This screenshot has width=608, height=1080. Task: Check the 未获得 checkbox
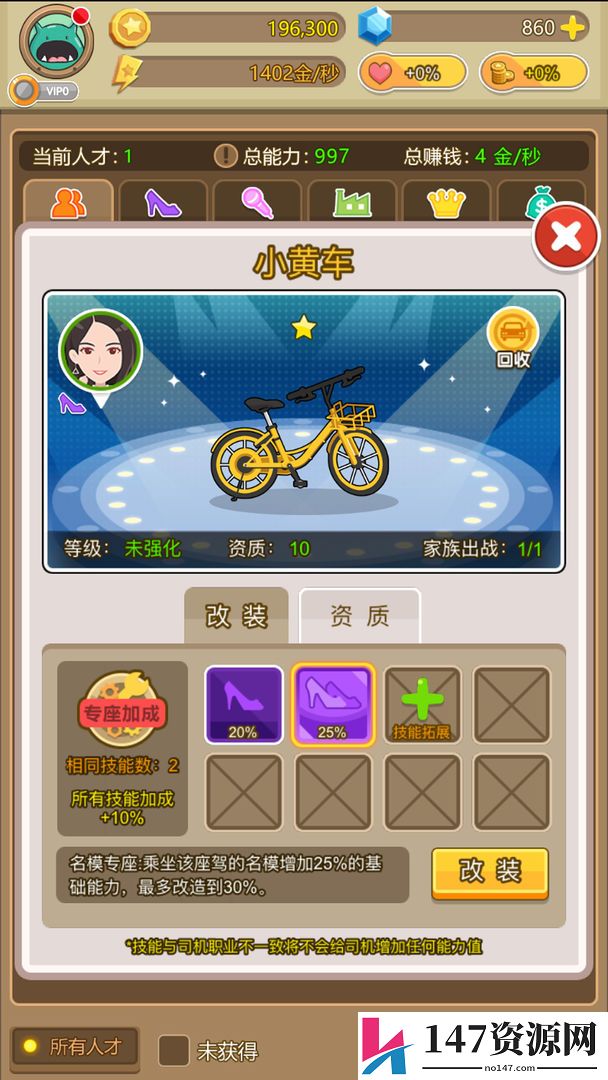(x=174, y=1050)
